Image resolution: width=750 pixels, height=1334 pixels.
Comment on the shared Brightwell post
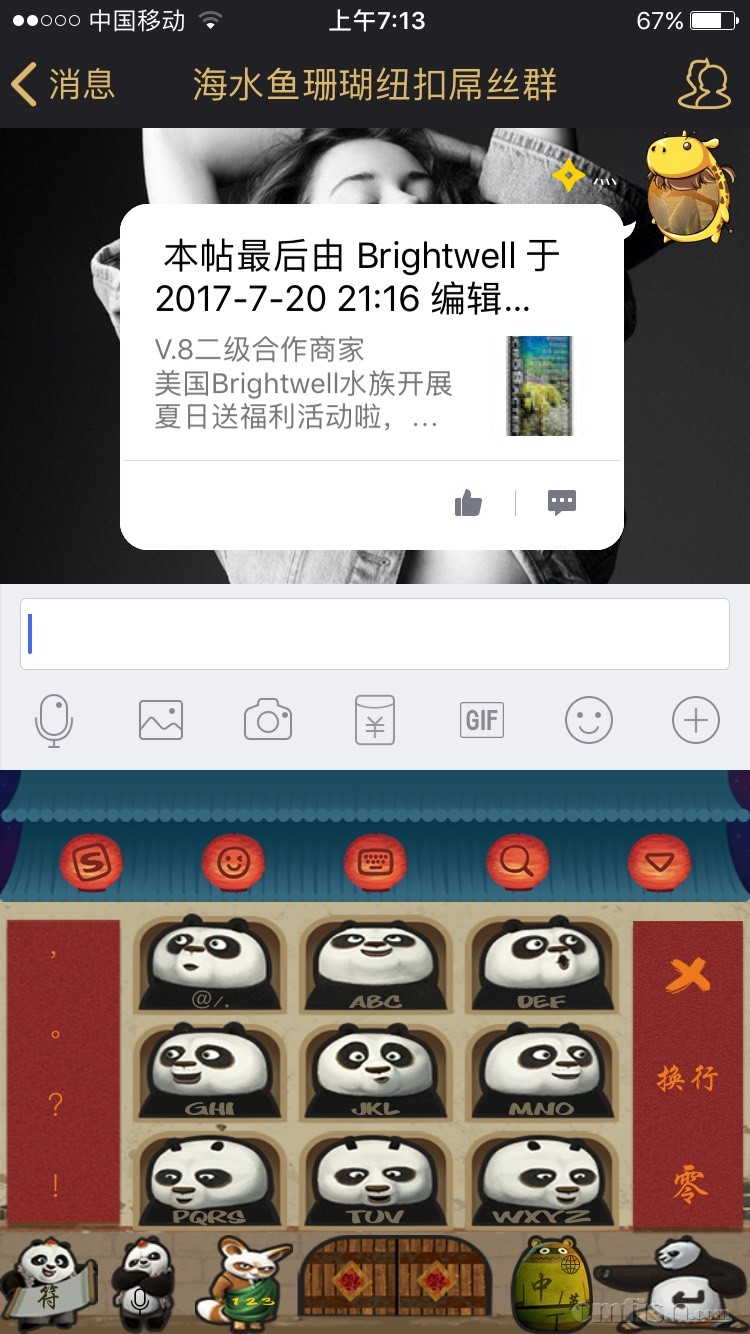click(x=562, y=502)
